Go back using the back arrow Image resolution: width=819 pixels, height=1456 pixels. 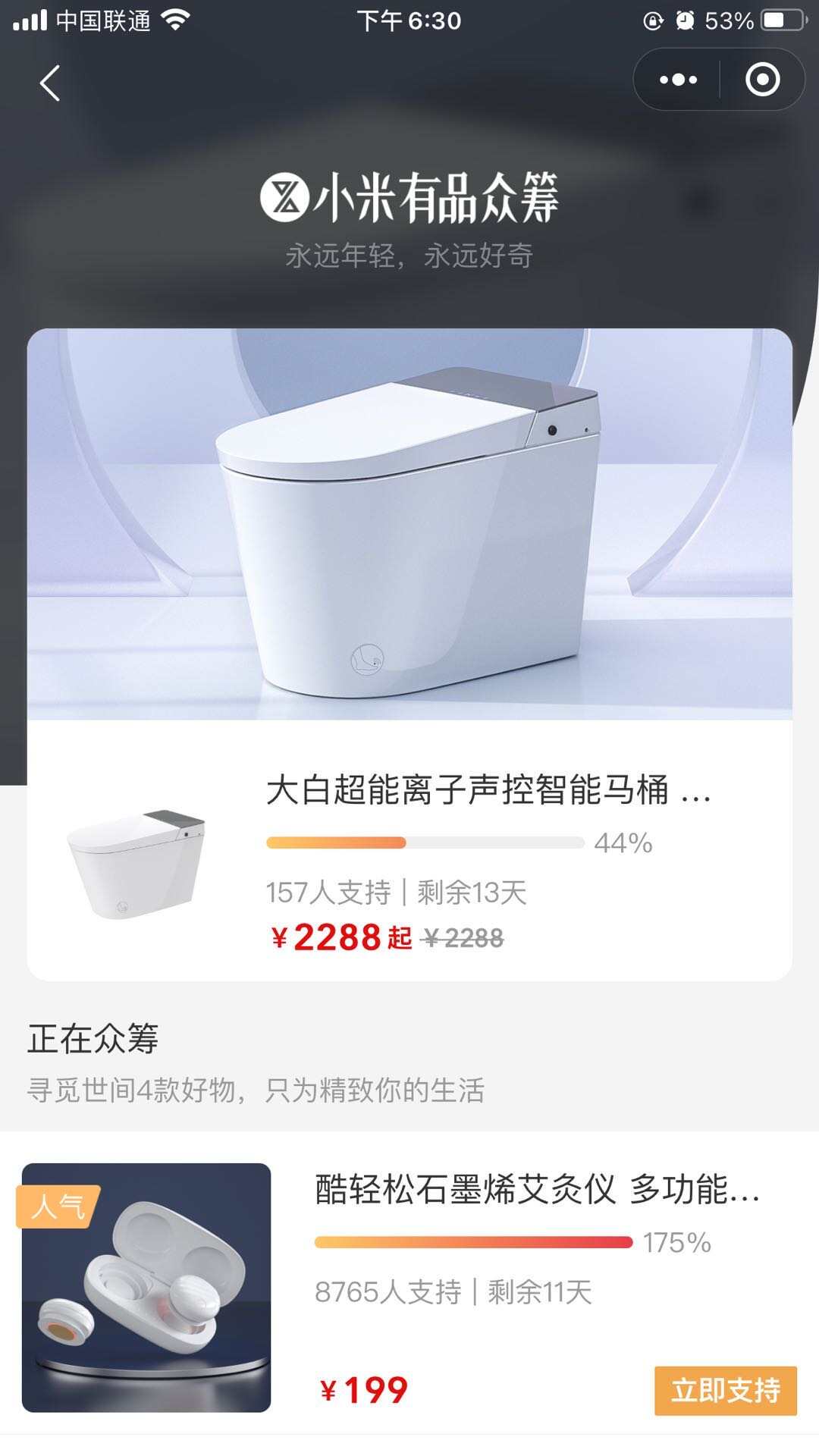[50, 83]
